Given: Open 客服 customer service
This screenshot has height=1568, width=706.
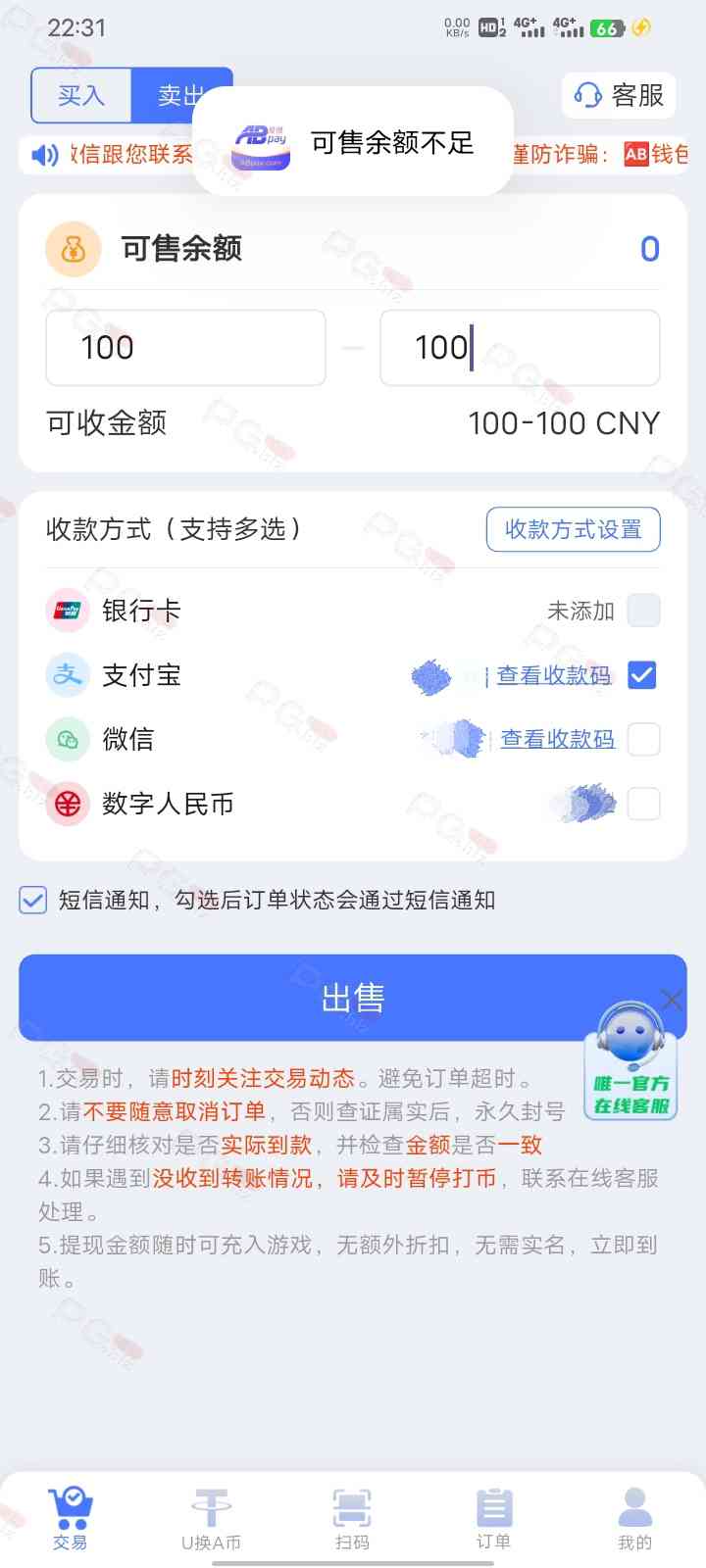Looking at the screenshot, I should click(618, 95).
